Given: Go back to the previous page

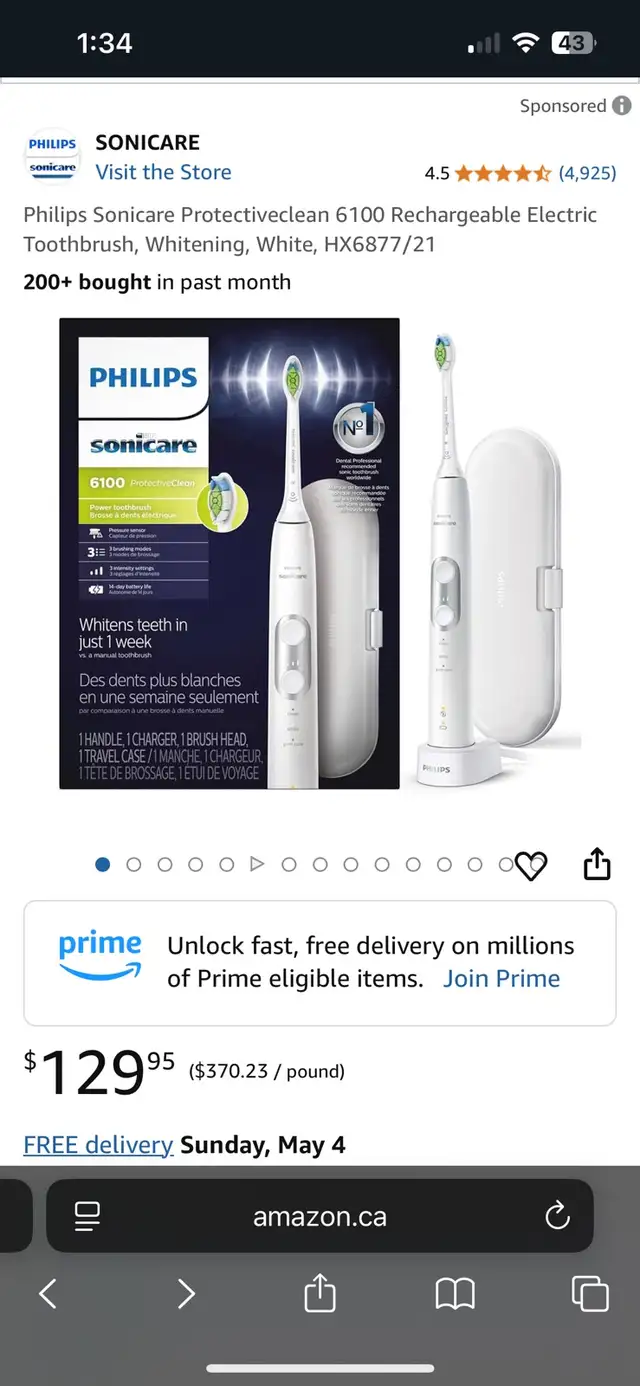Looking at the screenshot, I should point(48,1294).
